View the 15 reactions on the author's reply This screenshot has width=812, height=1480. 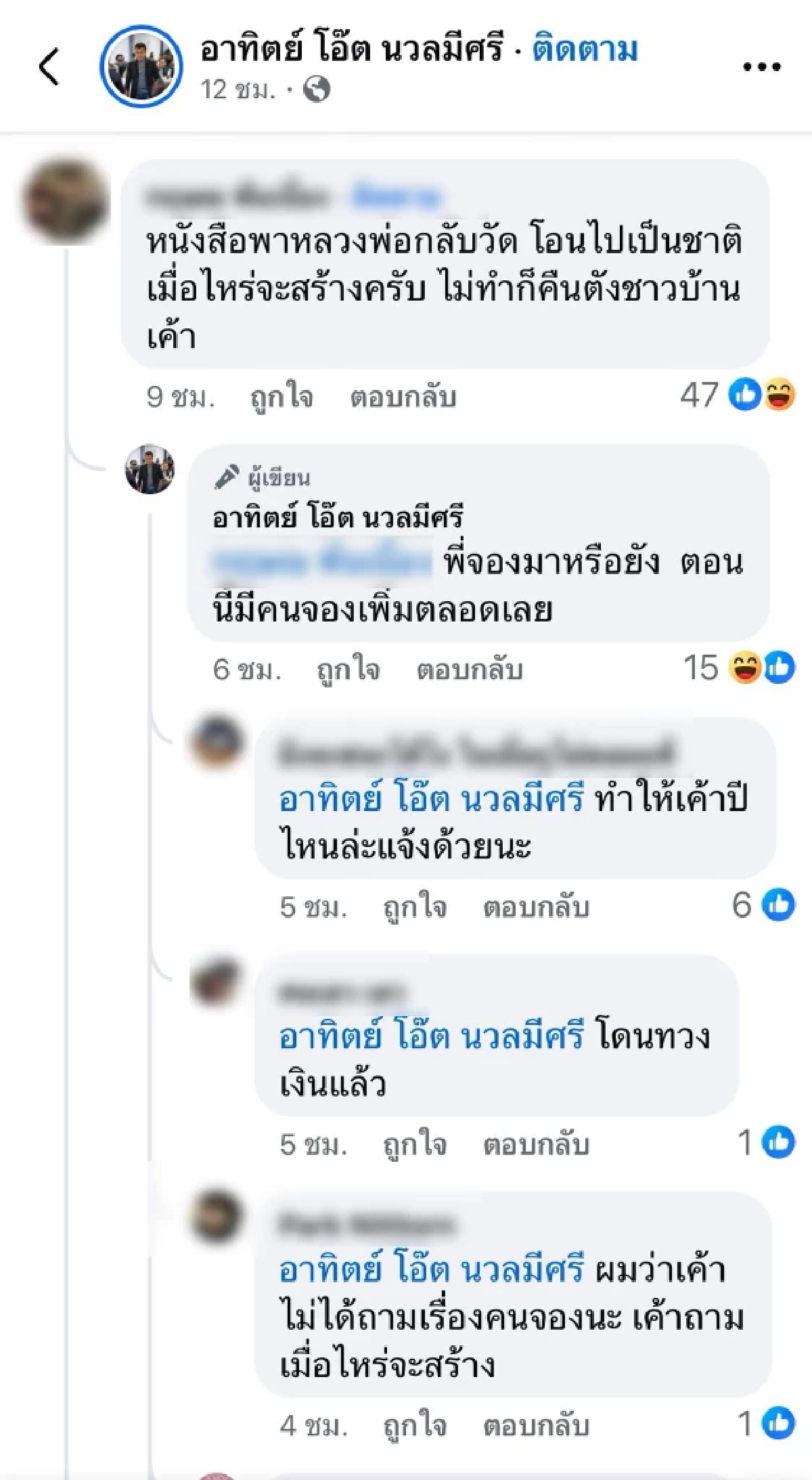(739, 668)
